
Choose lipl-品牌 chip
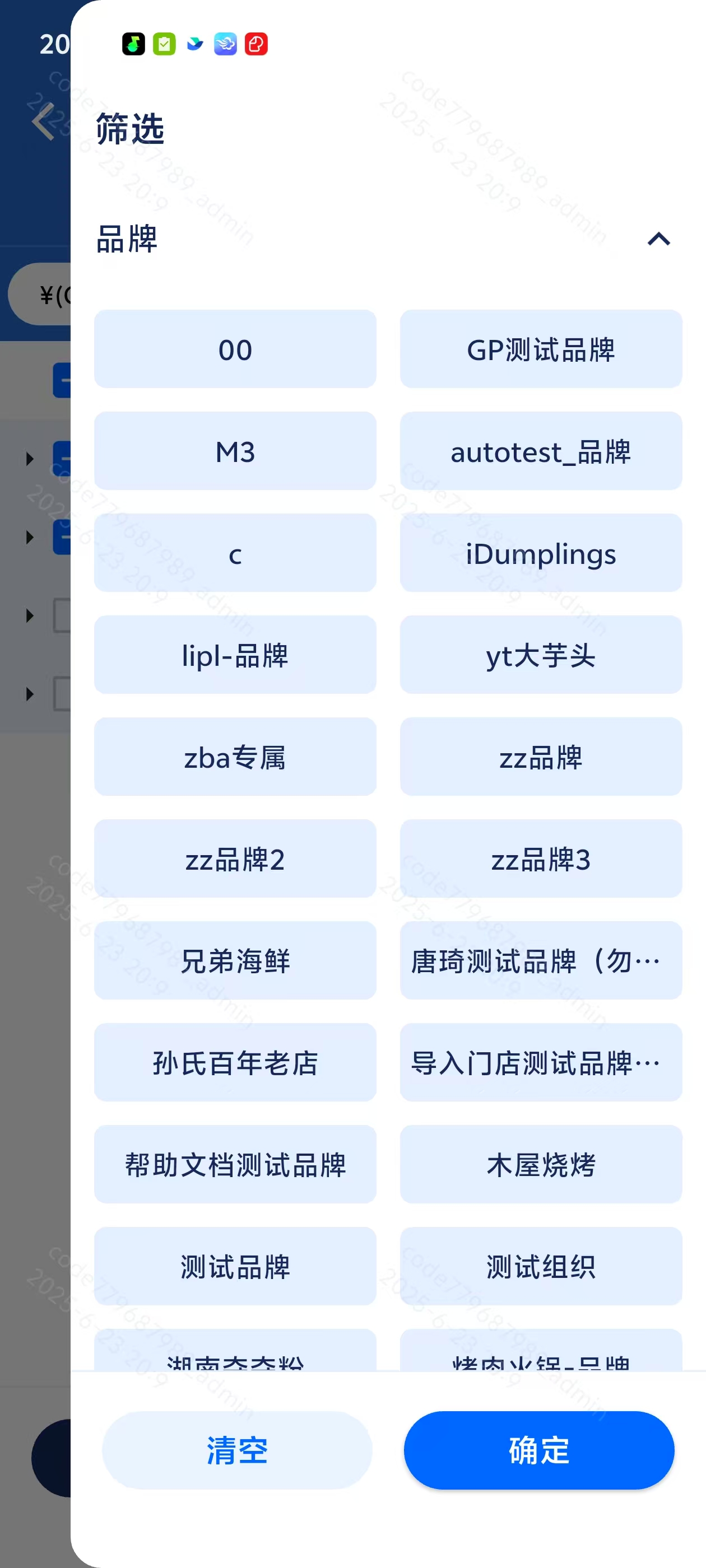tap(235, 654)
